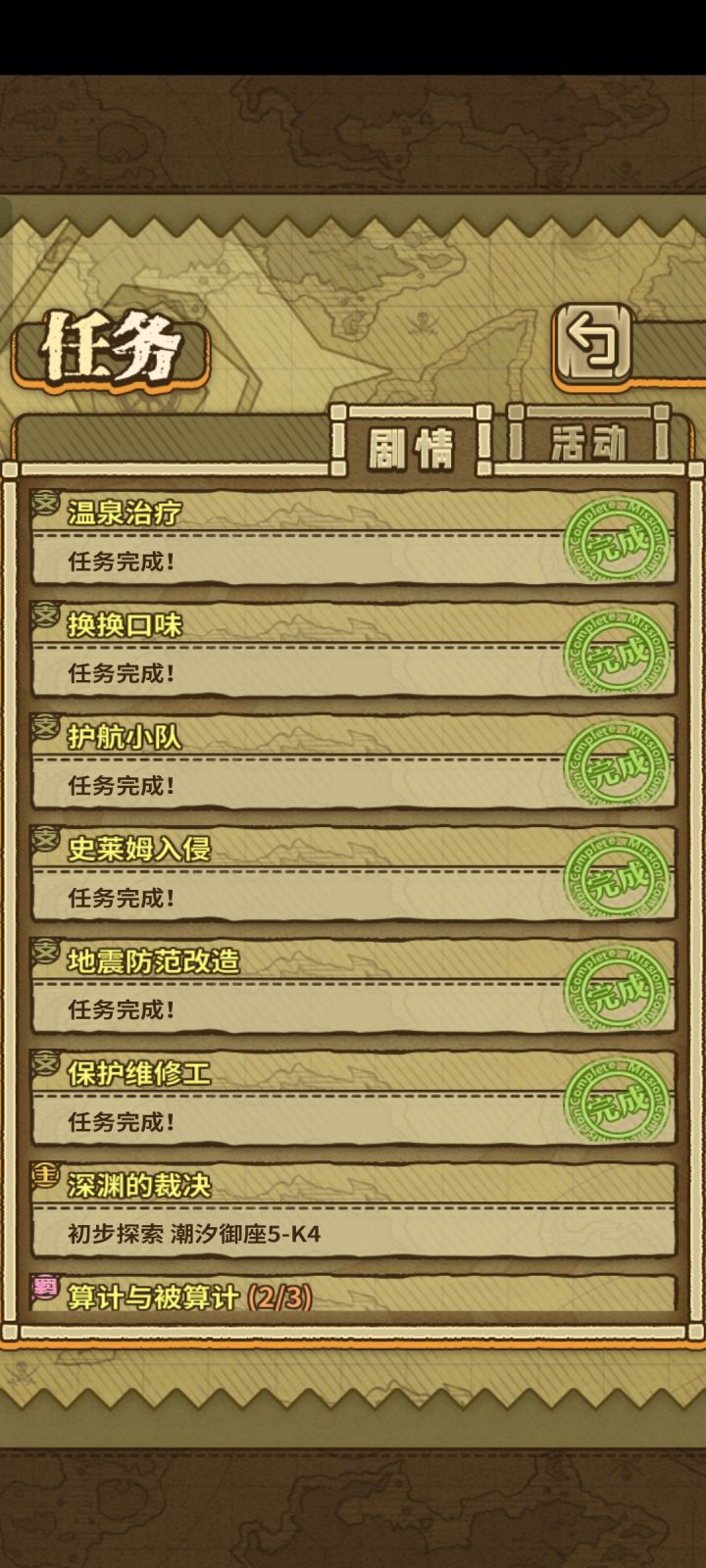Tap the side-quest scroll icon beside 换换口味
This screenshot has height=1568, width=706.
(43, 616)
